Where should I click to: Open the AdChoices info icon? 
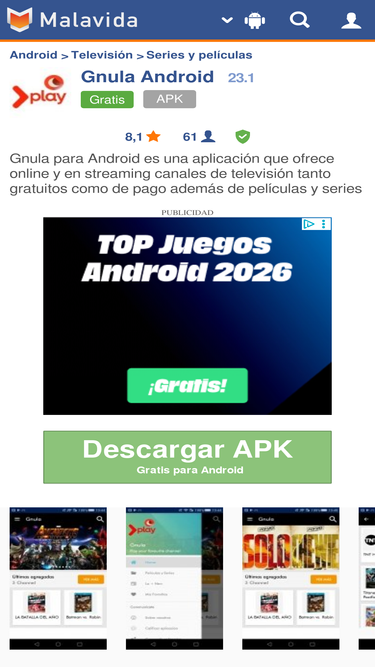[x=310, y=224]
